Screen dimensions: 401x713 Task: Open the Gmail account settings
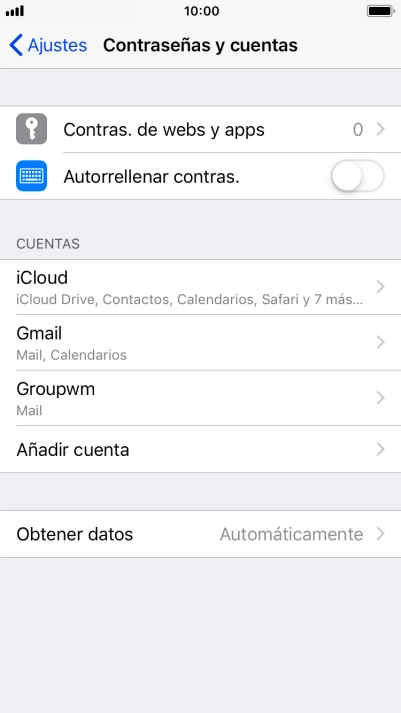[200, 342]
